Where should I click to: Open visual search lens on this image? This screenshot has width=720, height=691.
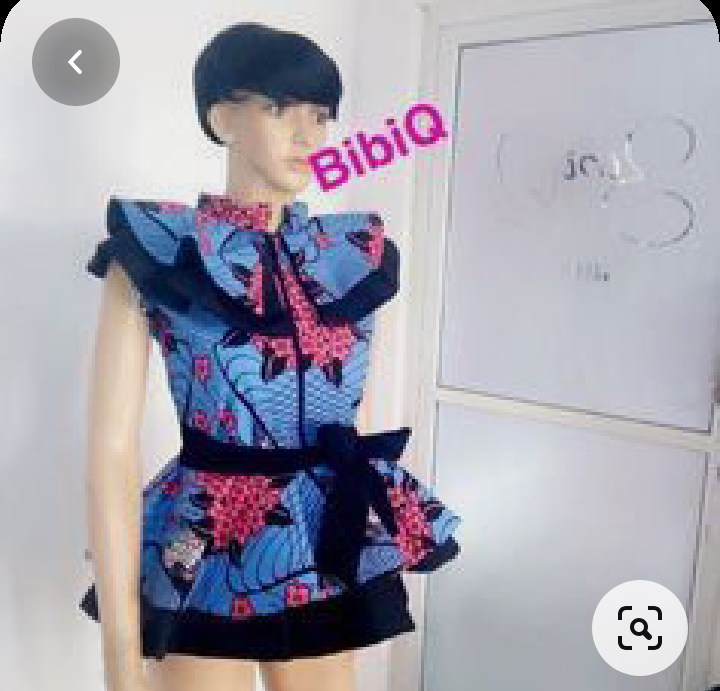pos(639,627)
